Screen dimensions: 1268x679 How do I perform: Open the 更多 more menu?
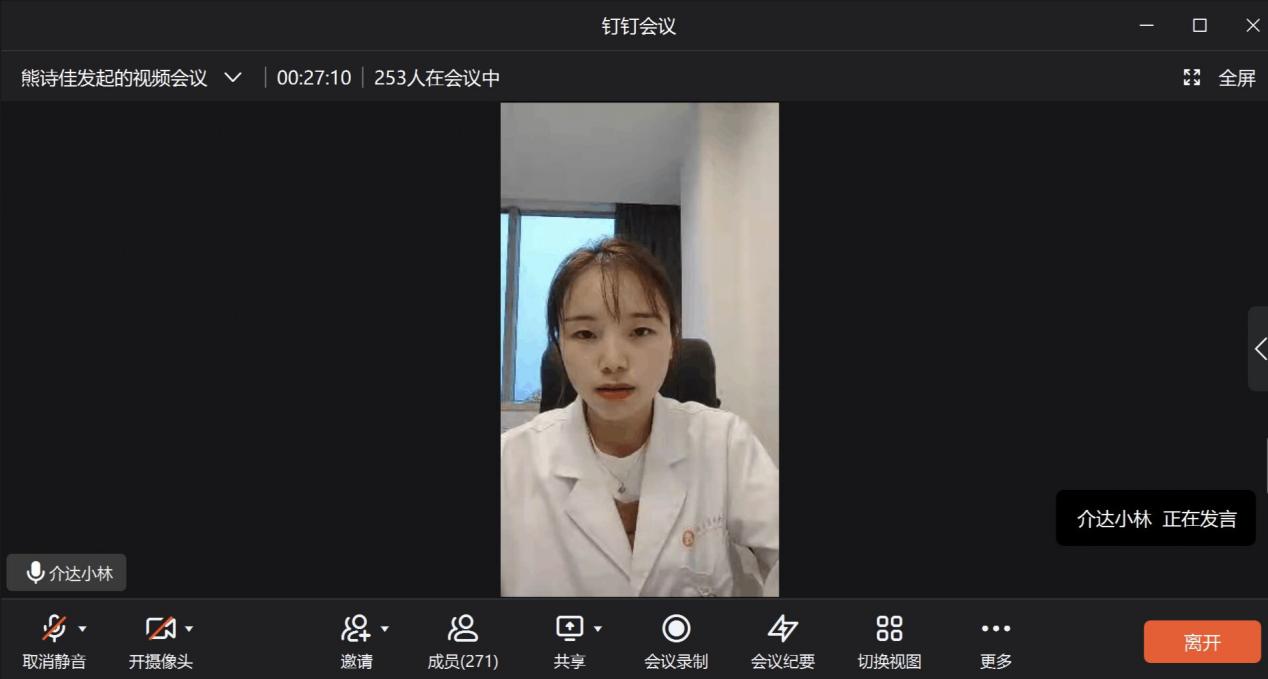[x=996, y=640]
